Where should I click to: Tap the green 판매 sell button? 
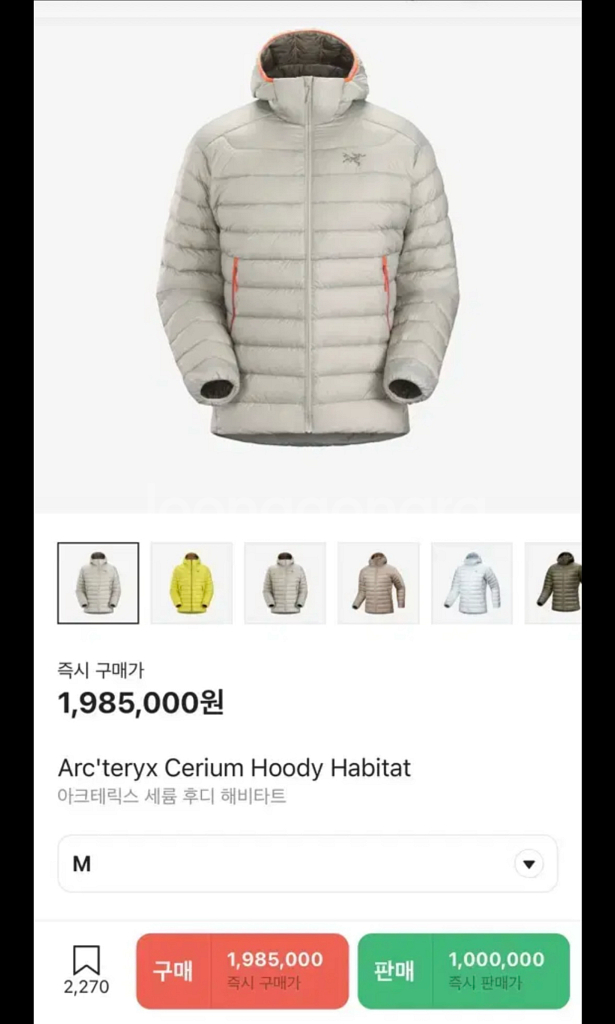pos(464,971)
